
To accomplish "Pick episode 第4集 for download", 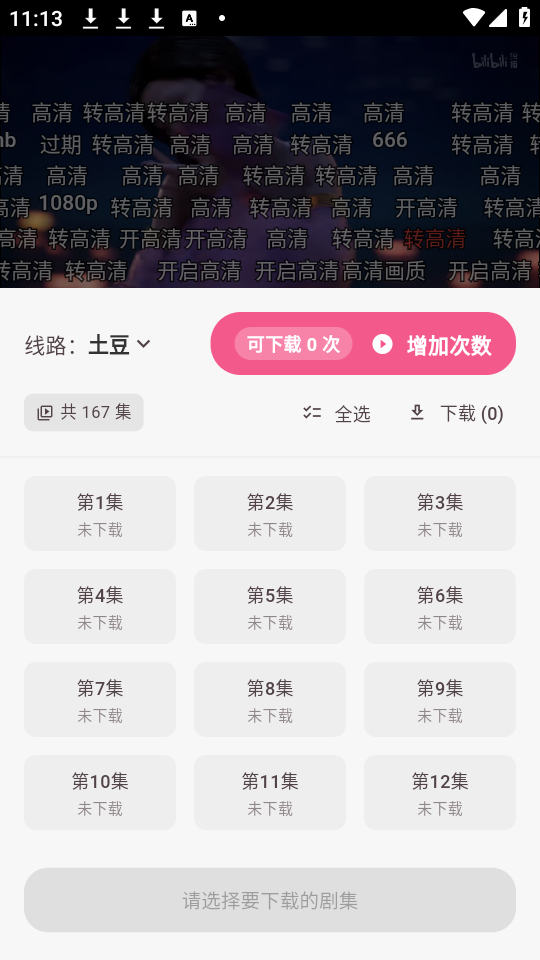I will pos(100,606).
